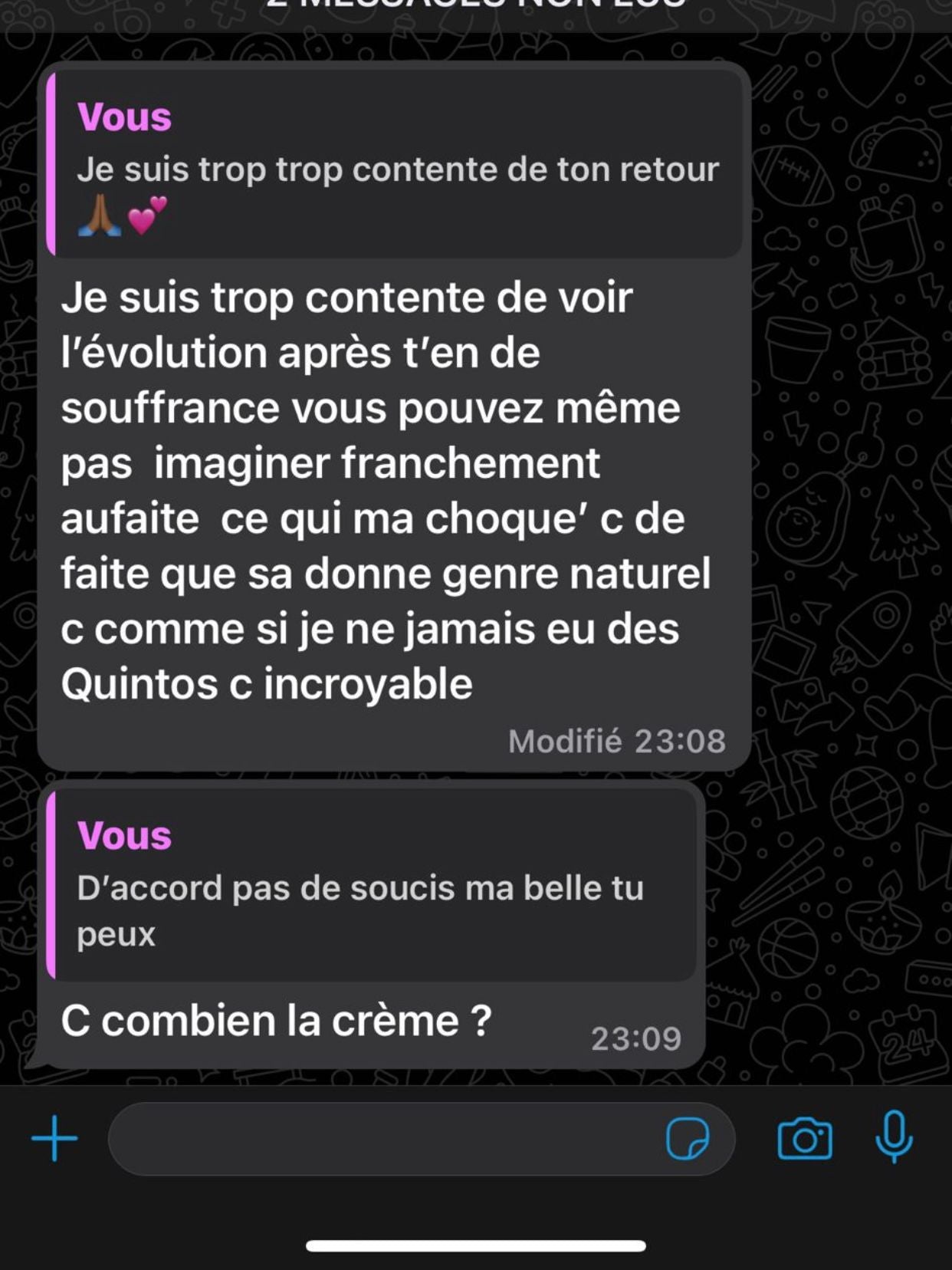Jump to quoted message "D'accord pas de soucis"
The width and height of the screenshot is (952, 1270).
click(372, 886)
